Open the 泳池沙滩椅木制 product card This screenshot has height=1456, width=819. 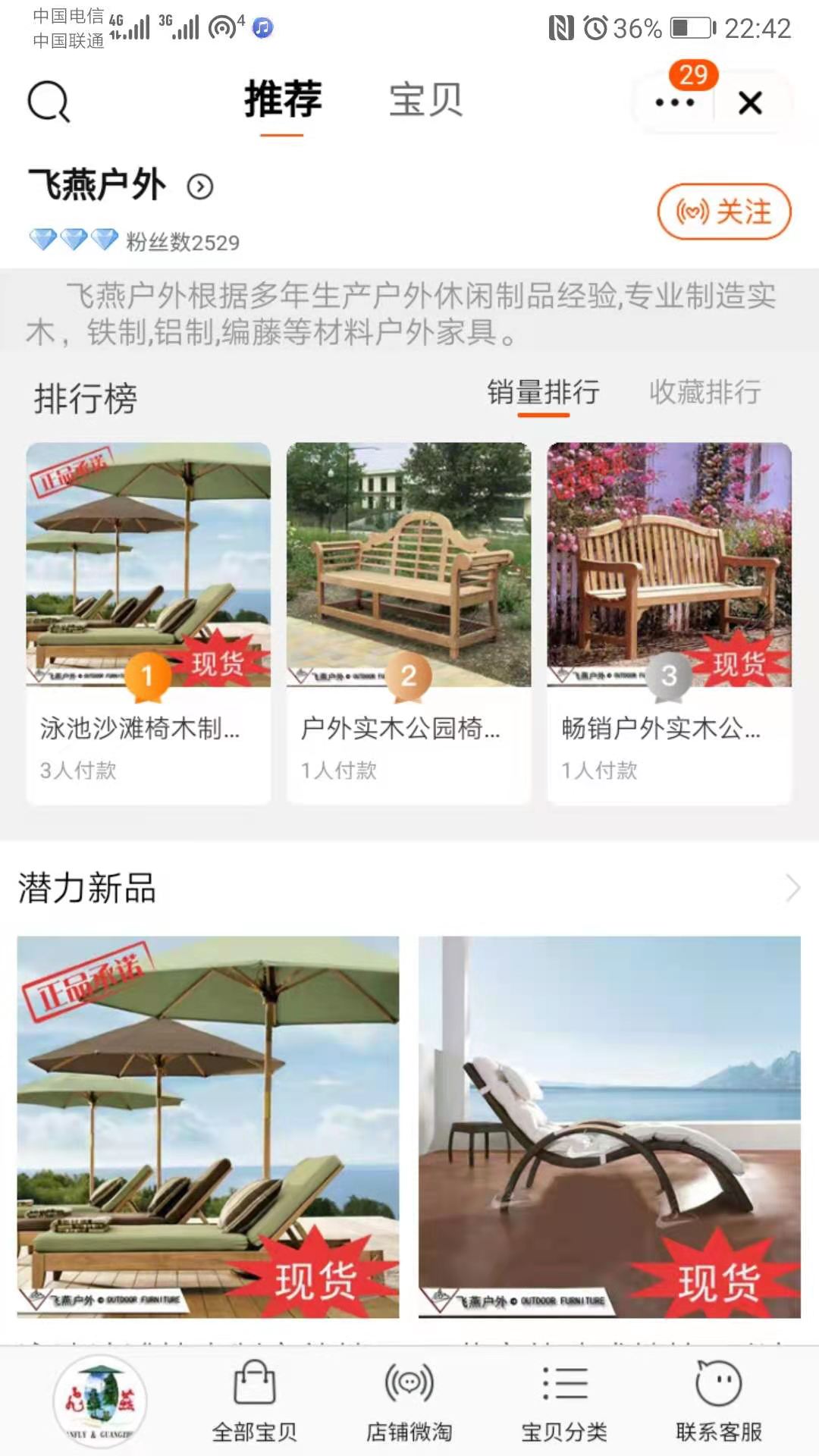pyautogui.click(x=149, y=622)
